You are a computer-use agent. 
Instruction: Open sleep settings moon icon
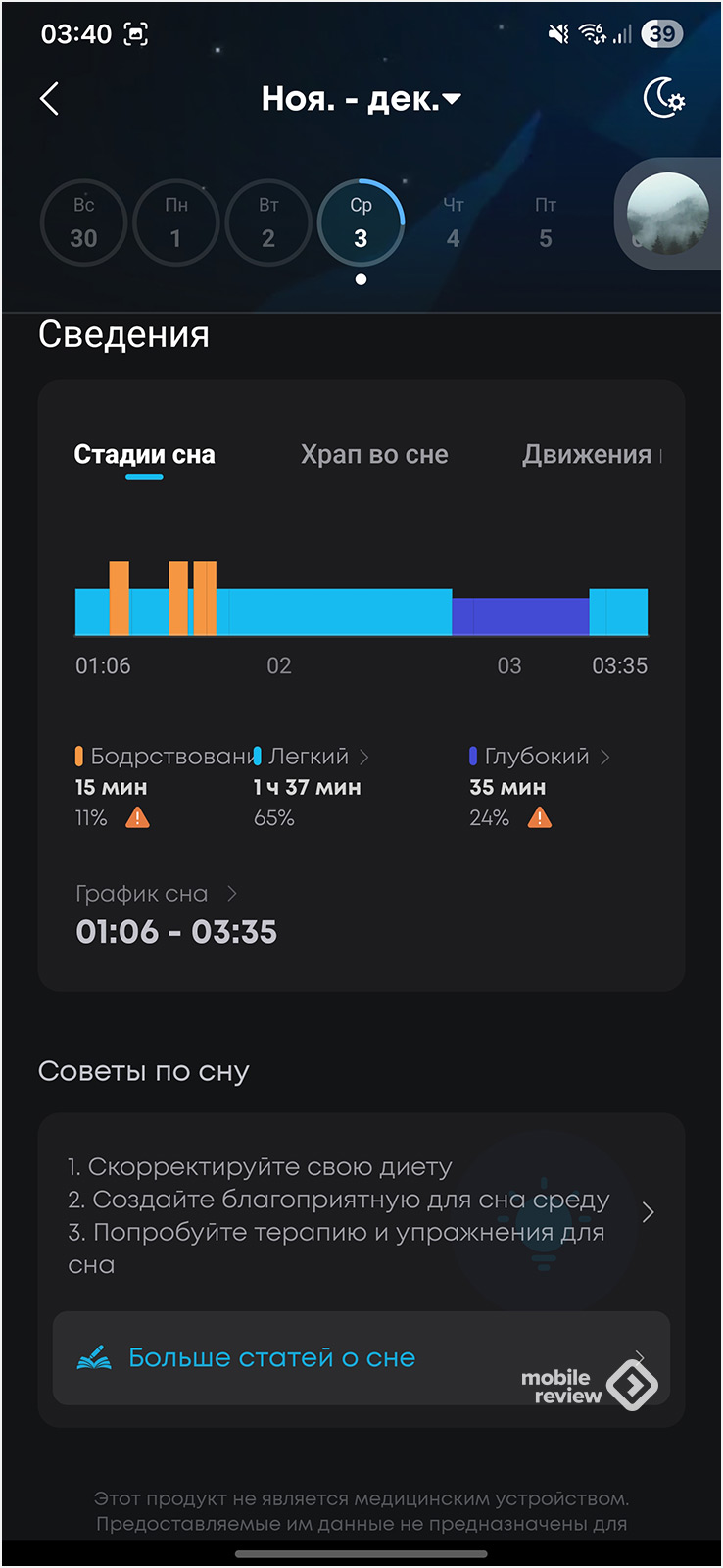point(663,99)
